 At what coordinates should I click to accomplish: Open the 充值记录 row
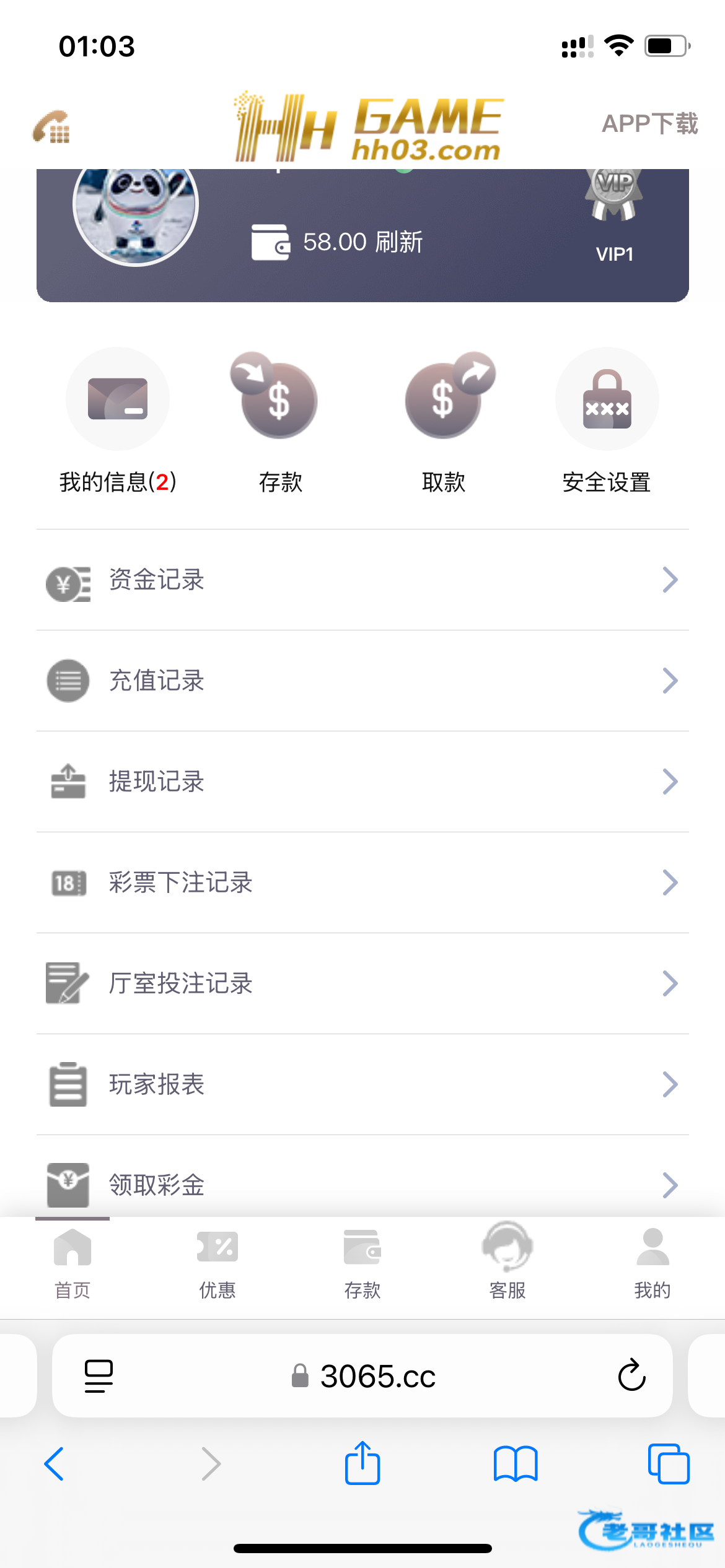pos(362,681)
